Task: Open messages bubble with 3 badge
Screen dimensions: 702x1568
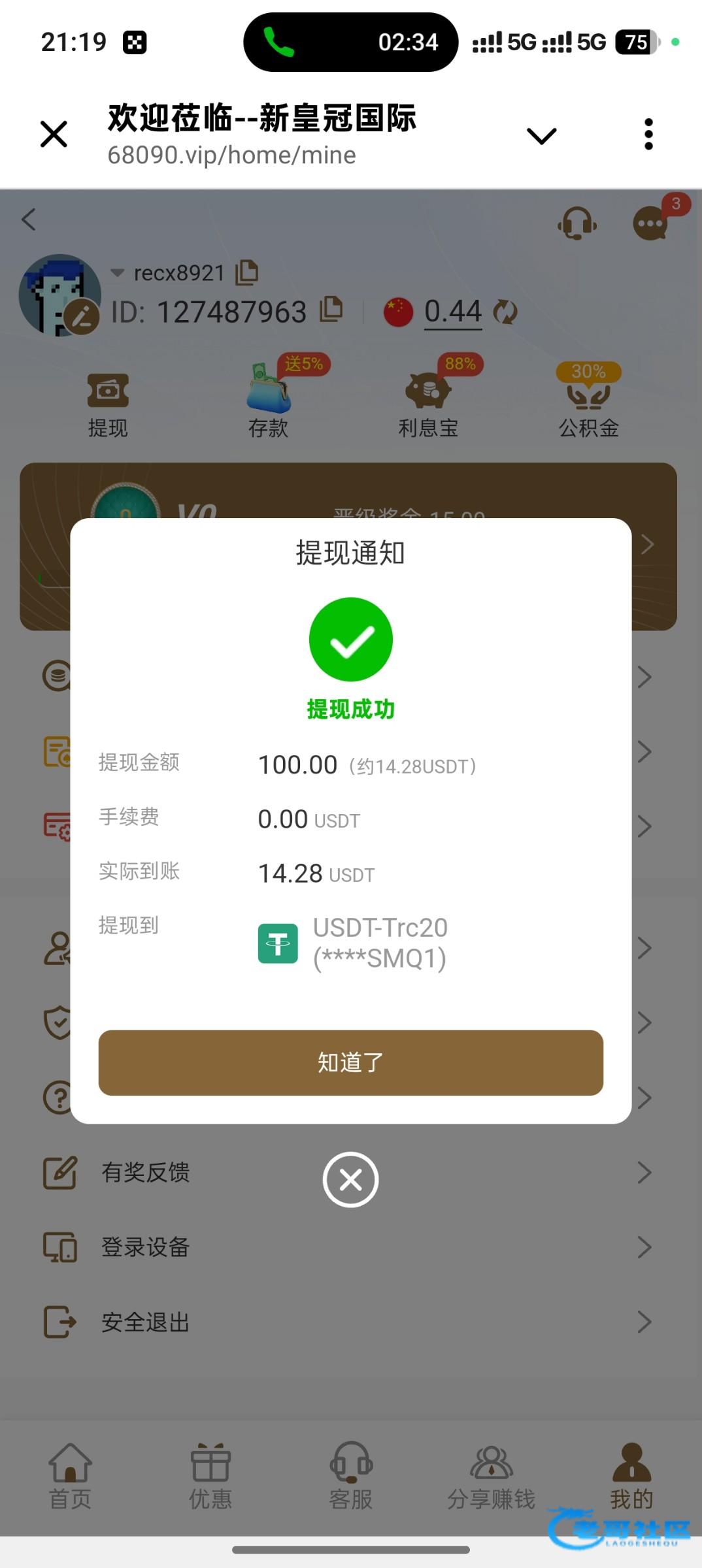Action: (650, 223)
